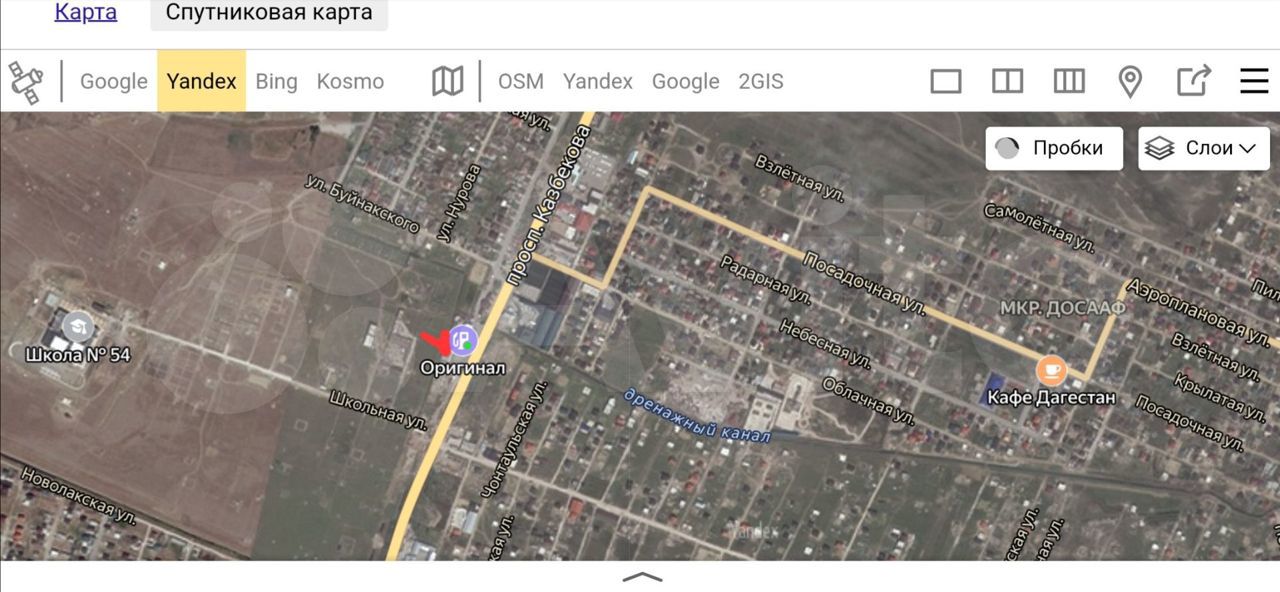
Task: Enable three-pane split view
Action: [1069, 81]
